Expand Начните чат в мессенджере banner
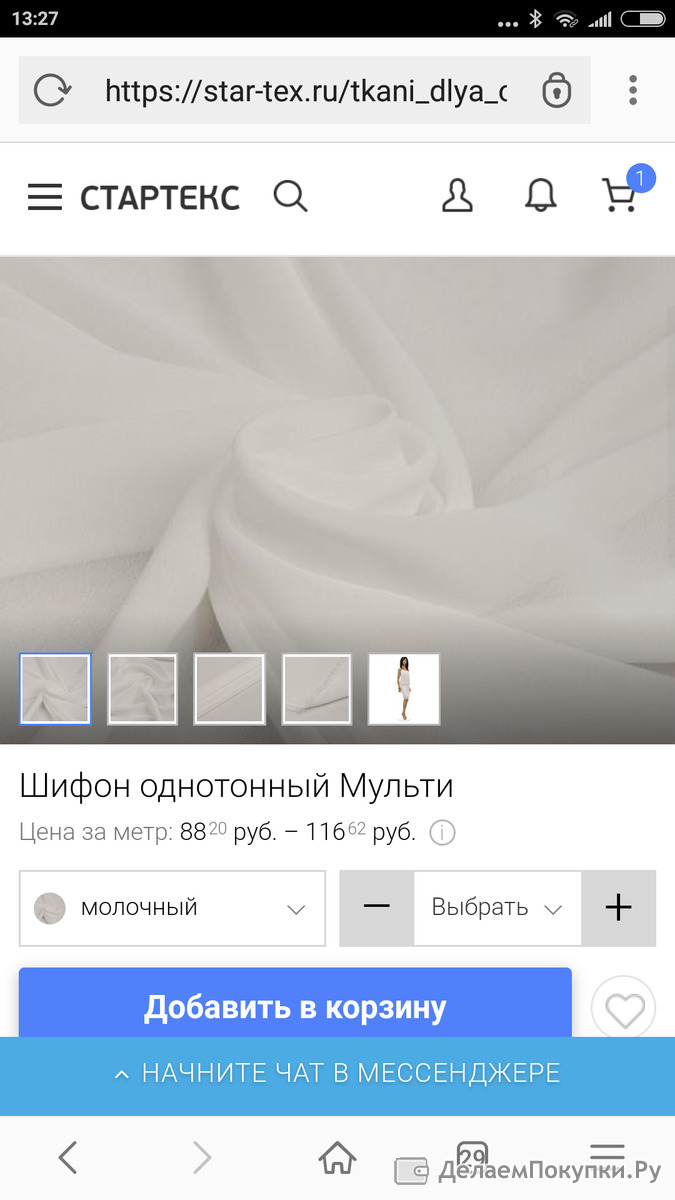The height and width of the screenshot is (1200, 675). pyautogui.click(x=337, y=1075)
